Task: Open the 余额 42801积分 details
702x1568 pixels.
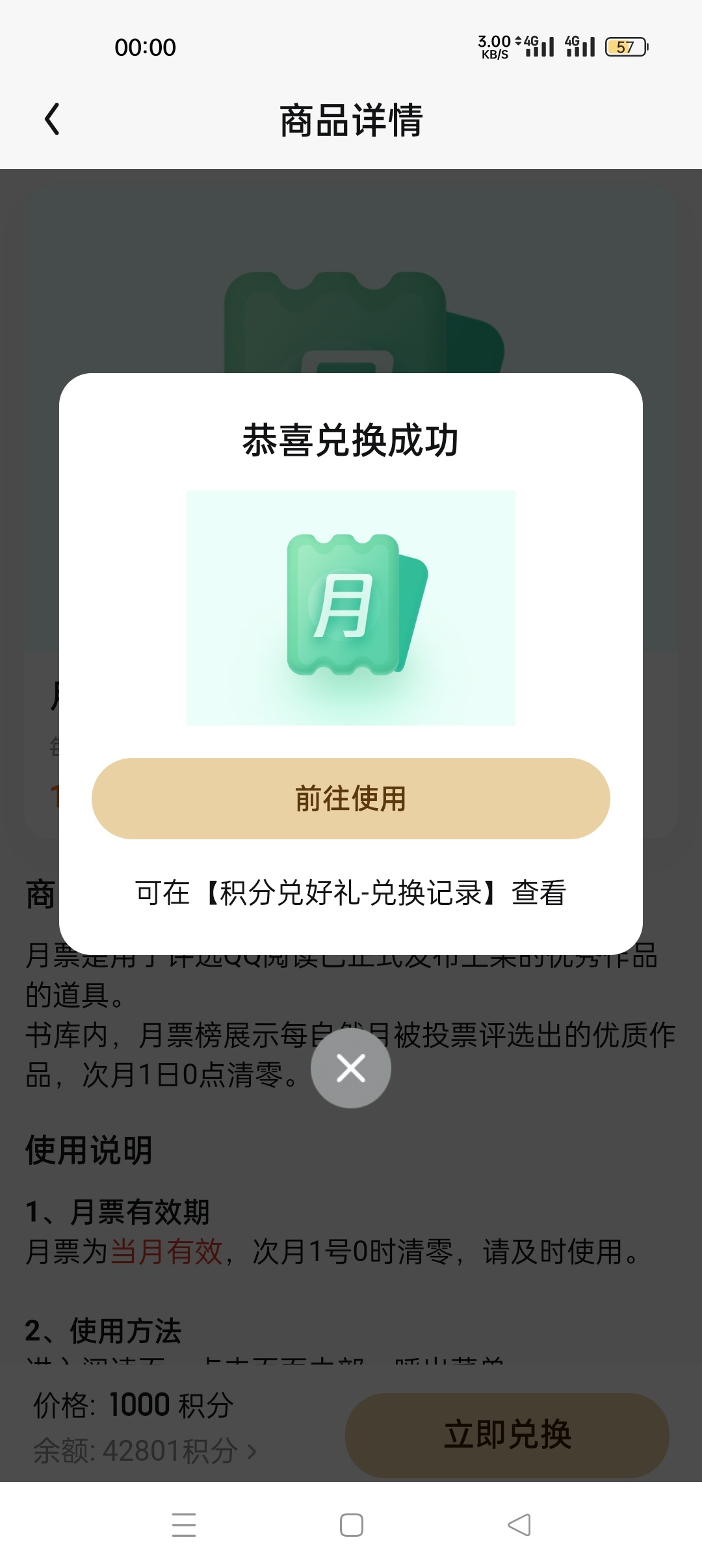Action: pyautogui.click(x=145, y=1450)
